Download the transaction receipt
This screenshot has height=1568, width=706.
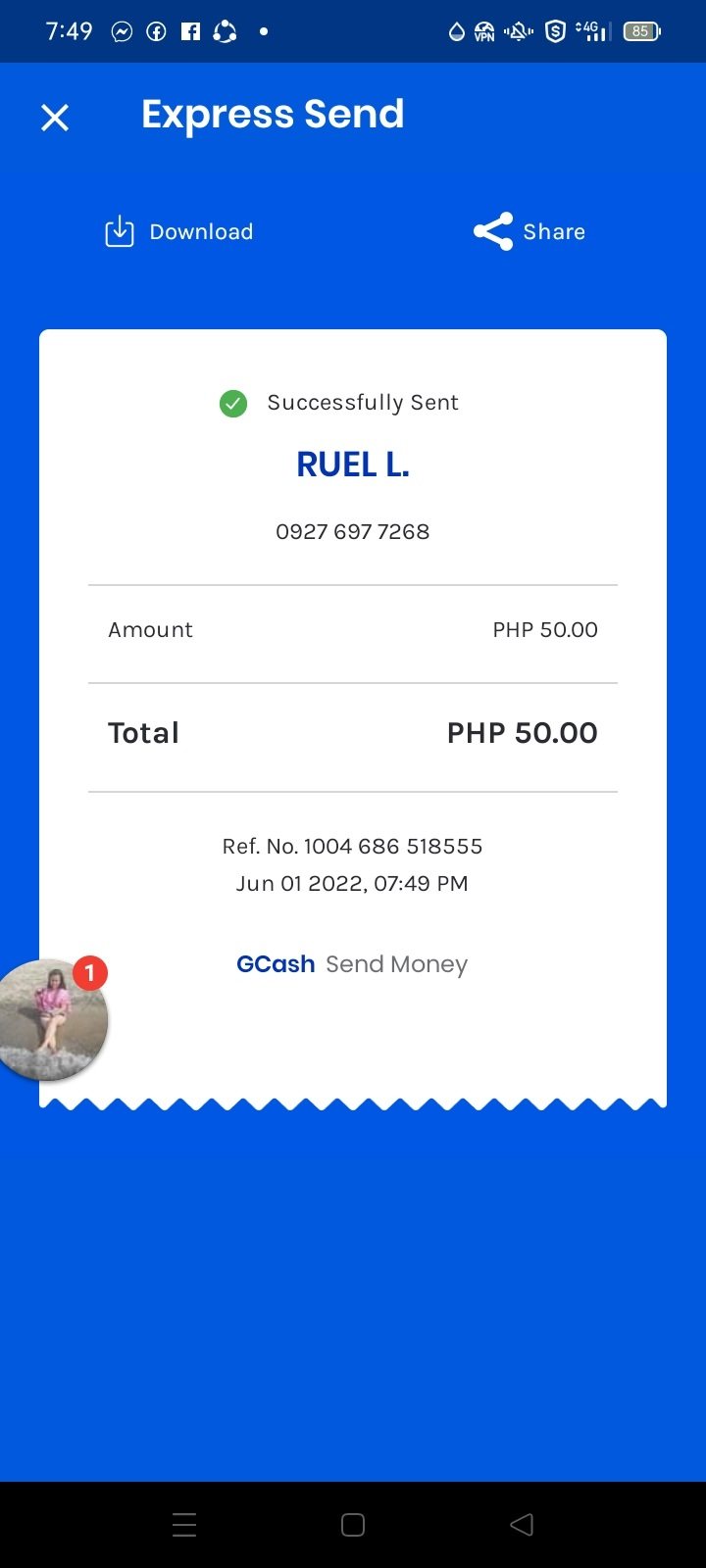coord(179,232)
